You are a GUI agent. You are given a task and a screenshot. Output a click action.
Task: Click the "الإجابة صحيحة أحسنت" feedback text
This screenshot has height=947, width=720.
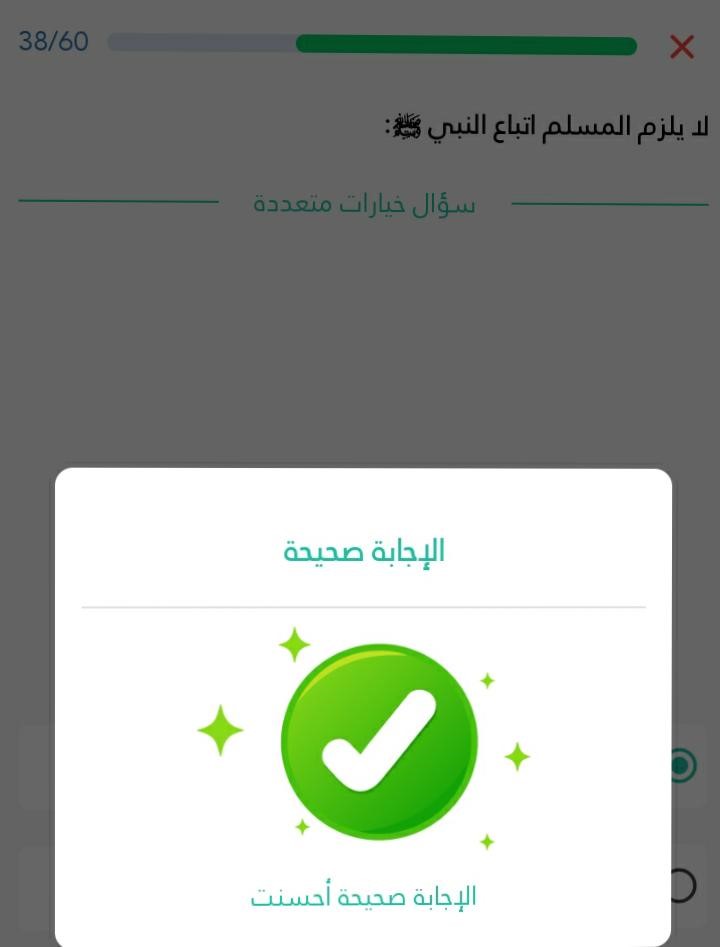point(362,897)
